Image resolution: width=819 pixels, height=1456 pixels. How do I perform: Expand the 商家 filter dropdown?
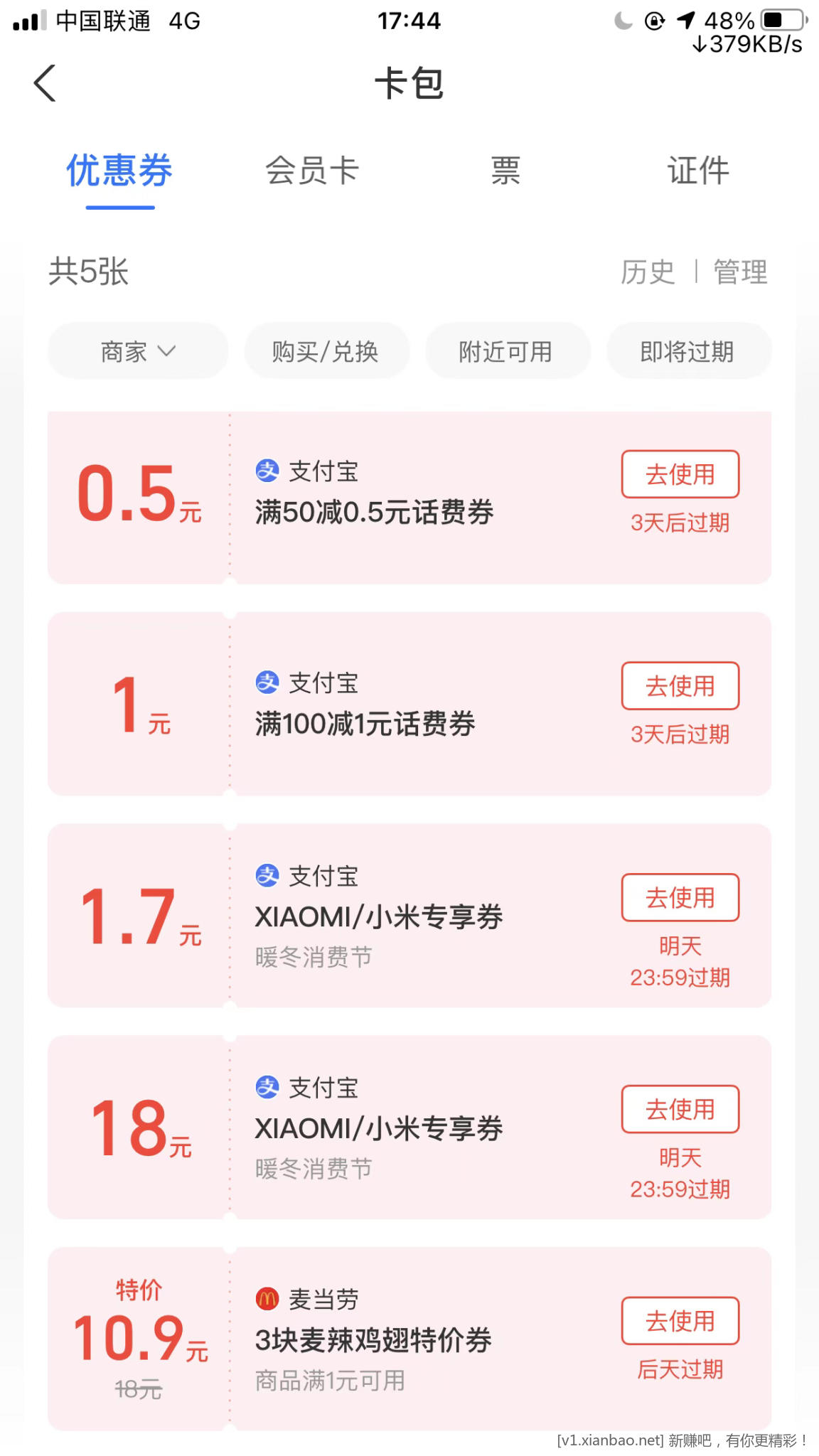[x=137, y=351]
